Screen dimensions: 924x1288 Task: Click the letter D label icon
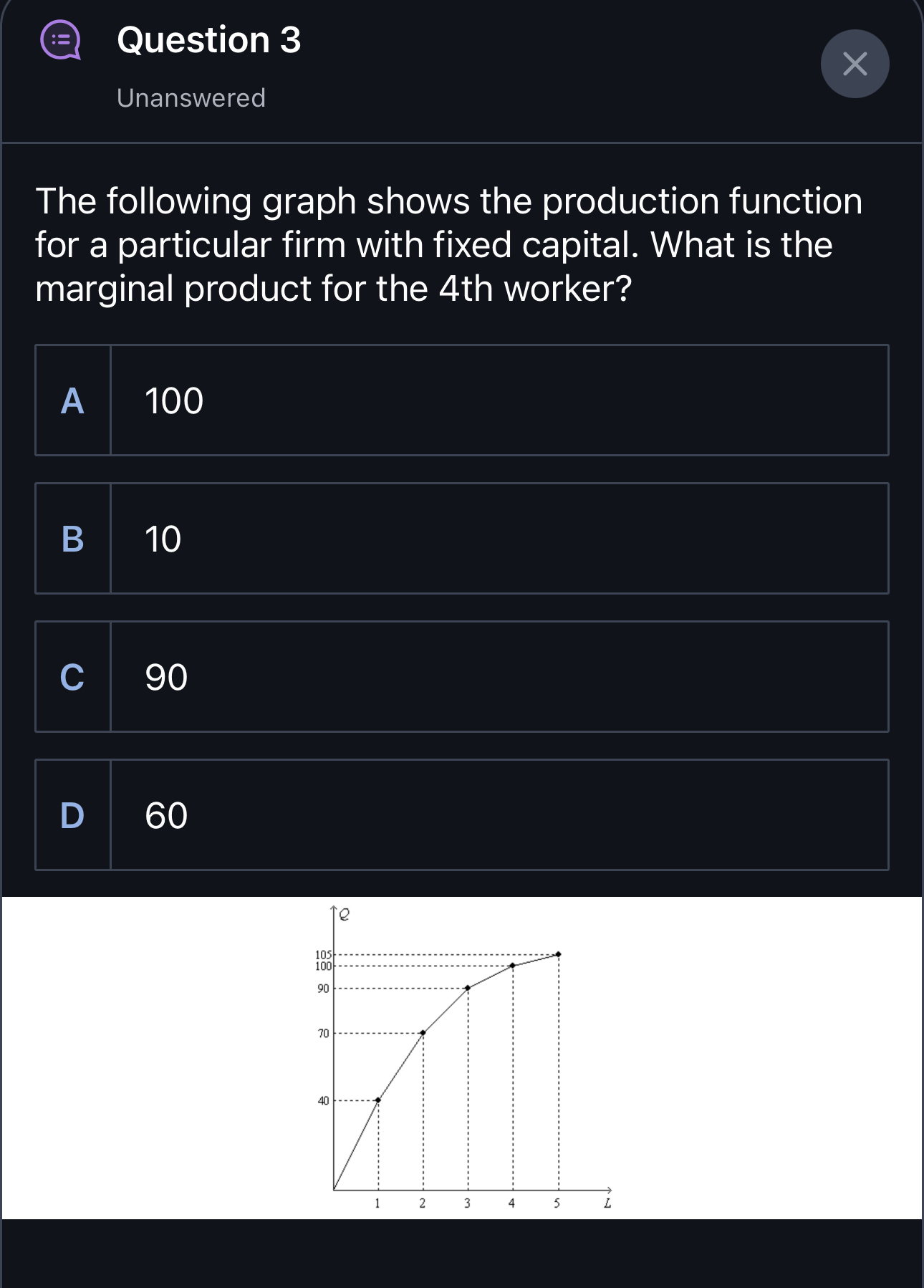click(x=72, y=814)
